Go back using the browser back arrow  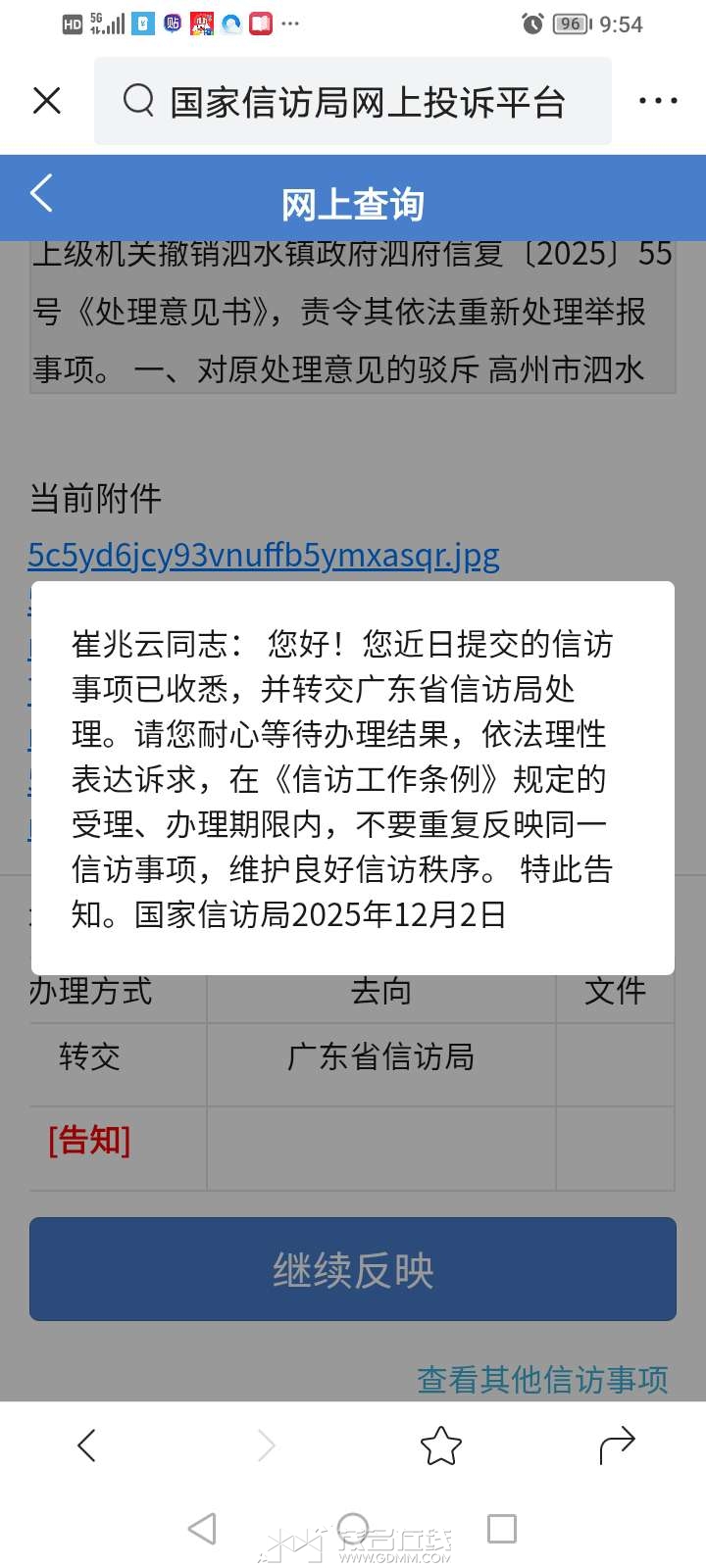tap(87, 1444)
